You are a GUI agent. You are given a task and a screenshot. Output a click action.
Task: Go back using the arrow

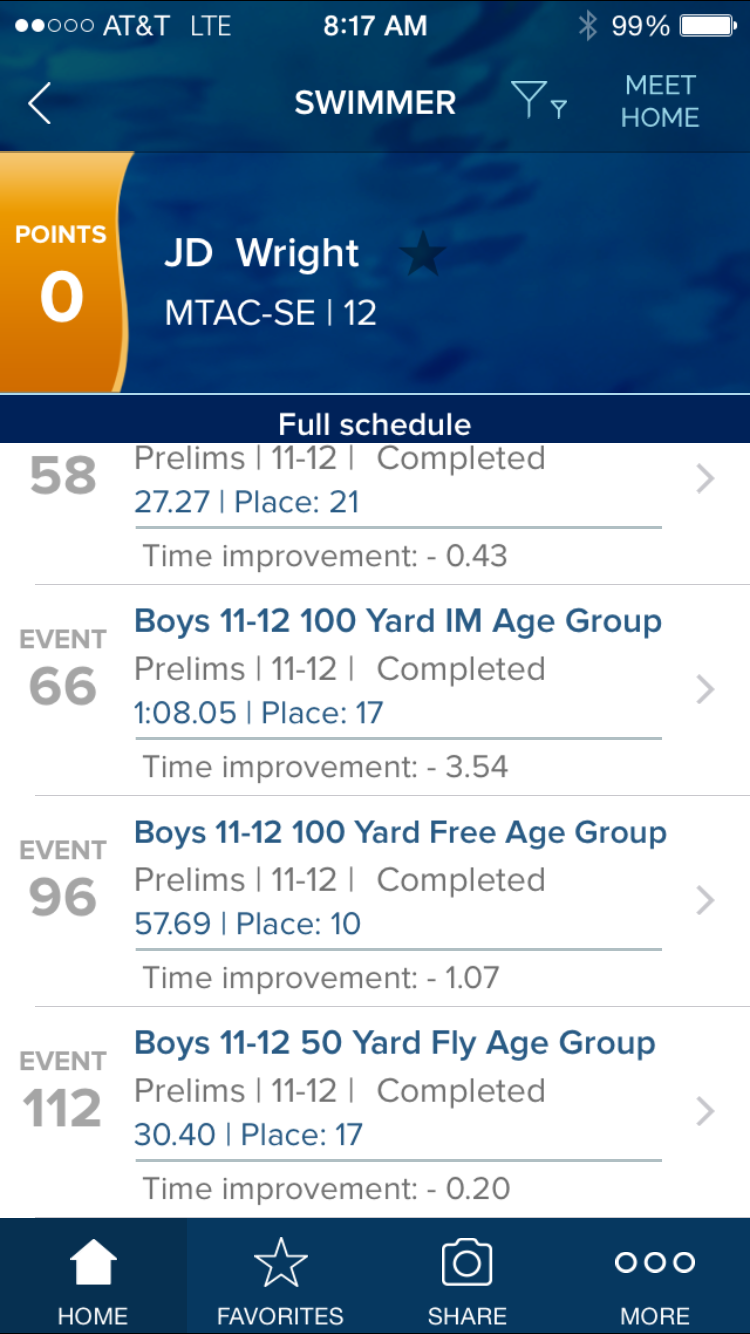coord(40,103)
